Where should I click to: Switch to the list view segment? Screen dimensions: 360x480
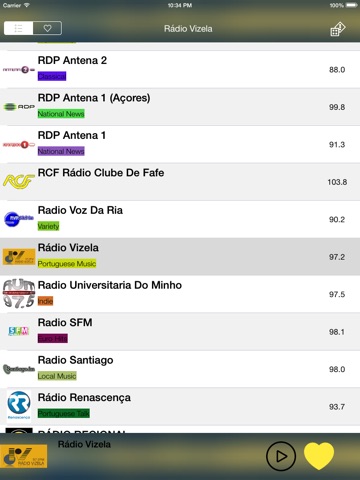pyautogui.click(x=18, y=28)
